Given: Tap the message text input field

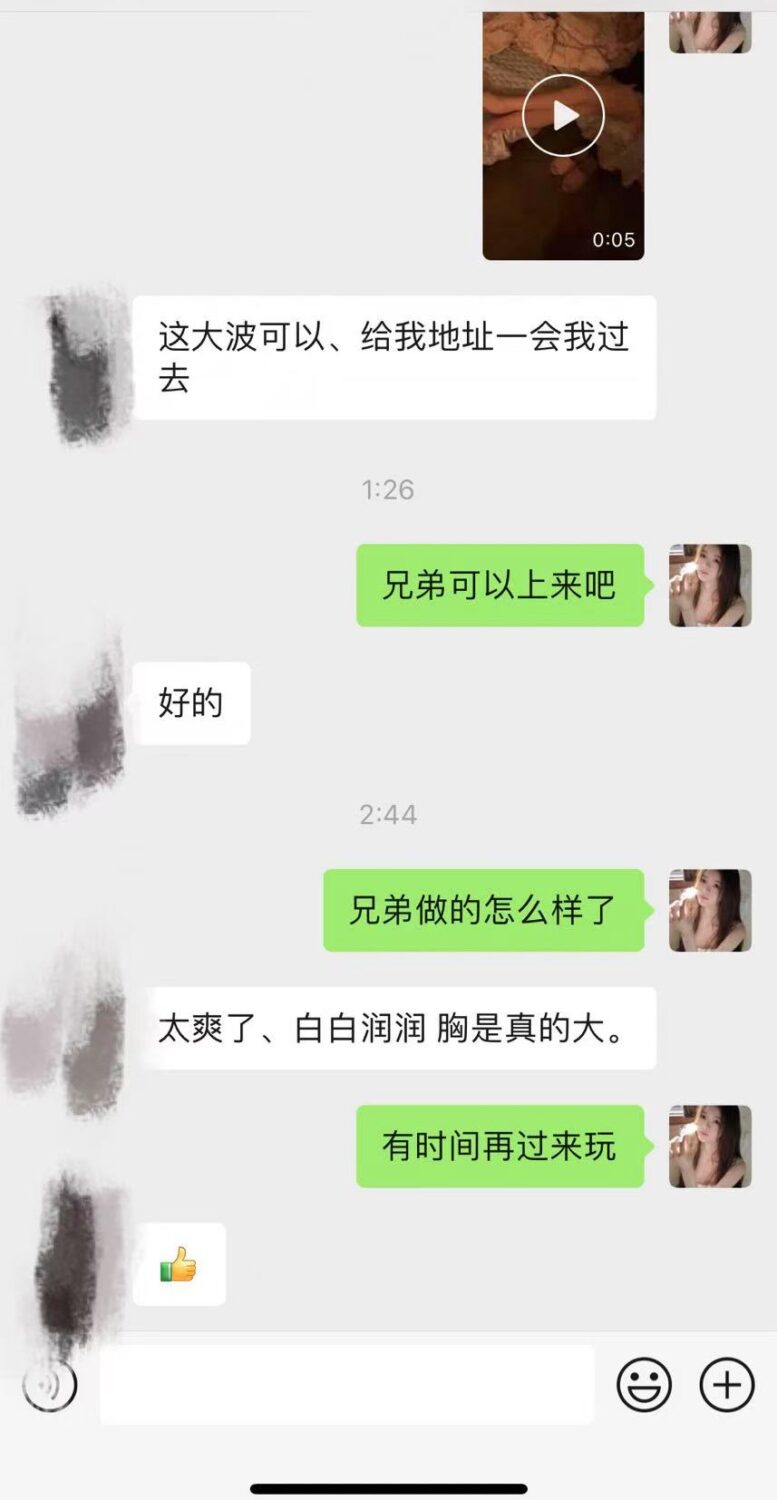Looking at the screenshot, I should click(346, 1385).
